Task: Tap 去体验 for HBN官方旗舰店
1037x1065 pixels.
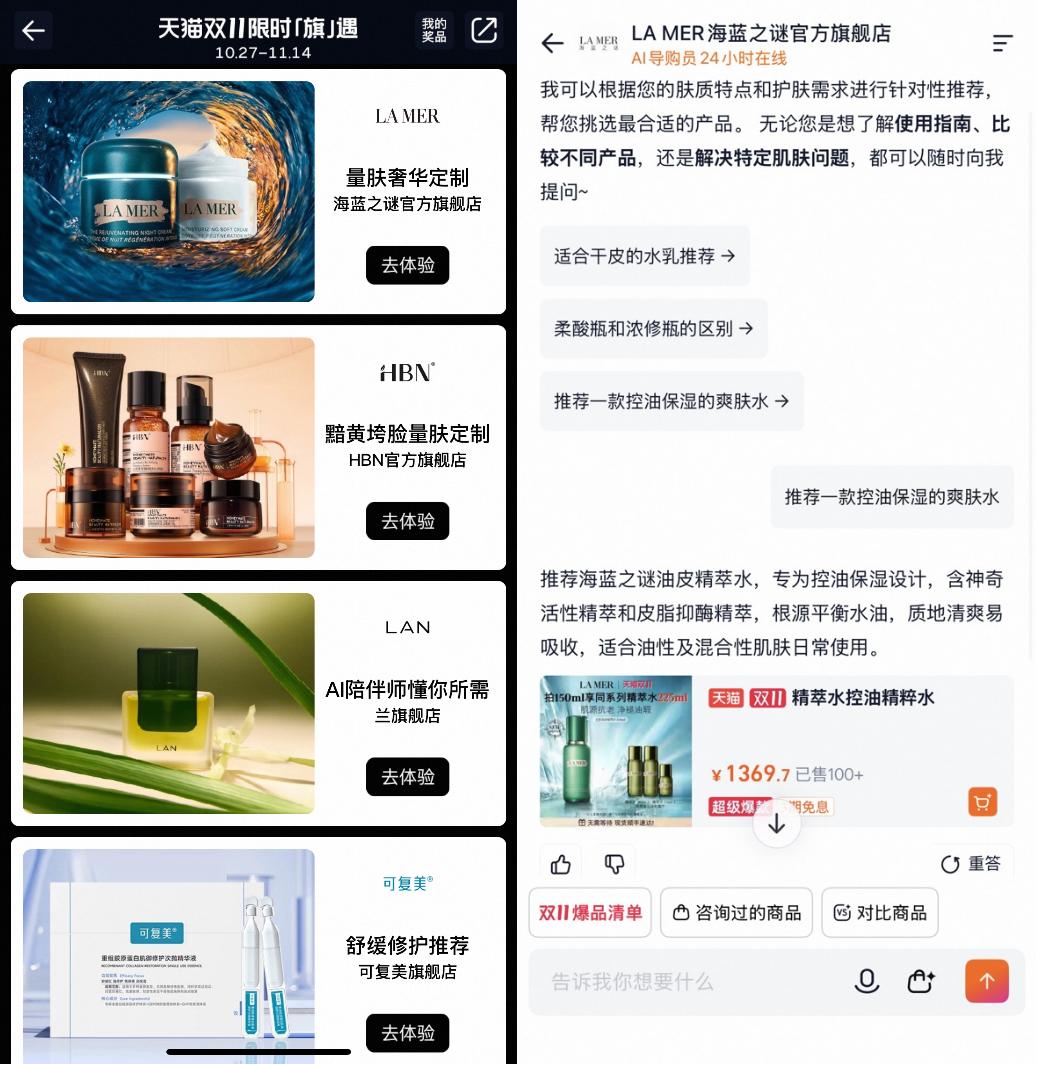Action: (407, 521)
